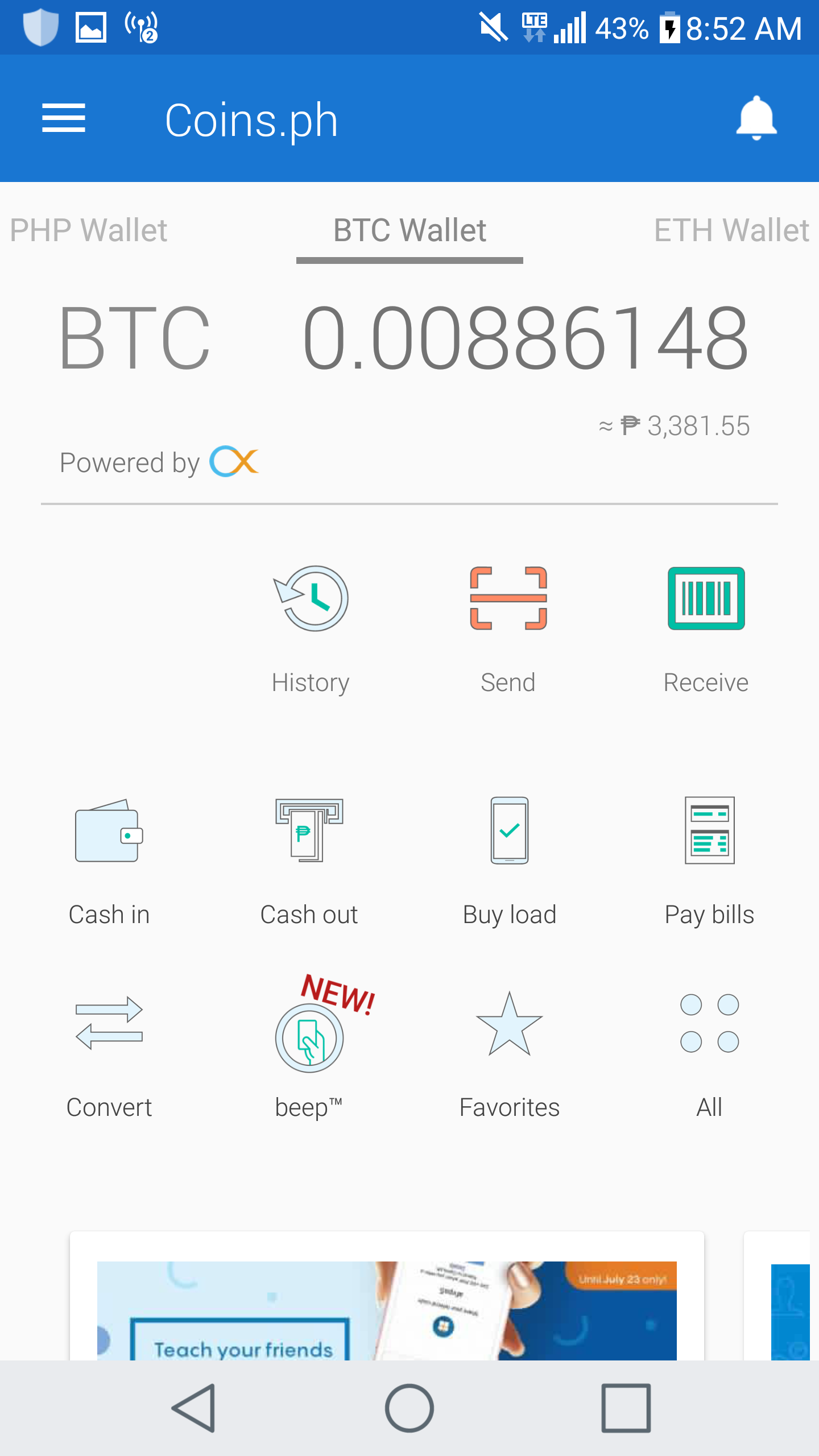Switch to the ETH Wallet tab
This screenshot has height=1456, width=819.
tap(731, 230)
